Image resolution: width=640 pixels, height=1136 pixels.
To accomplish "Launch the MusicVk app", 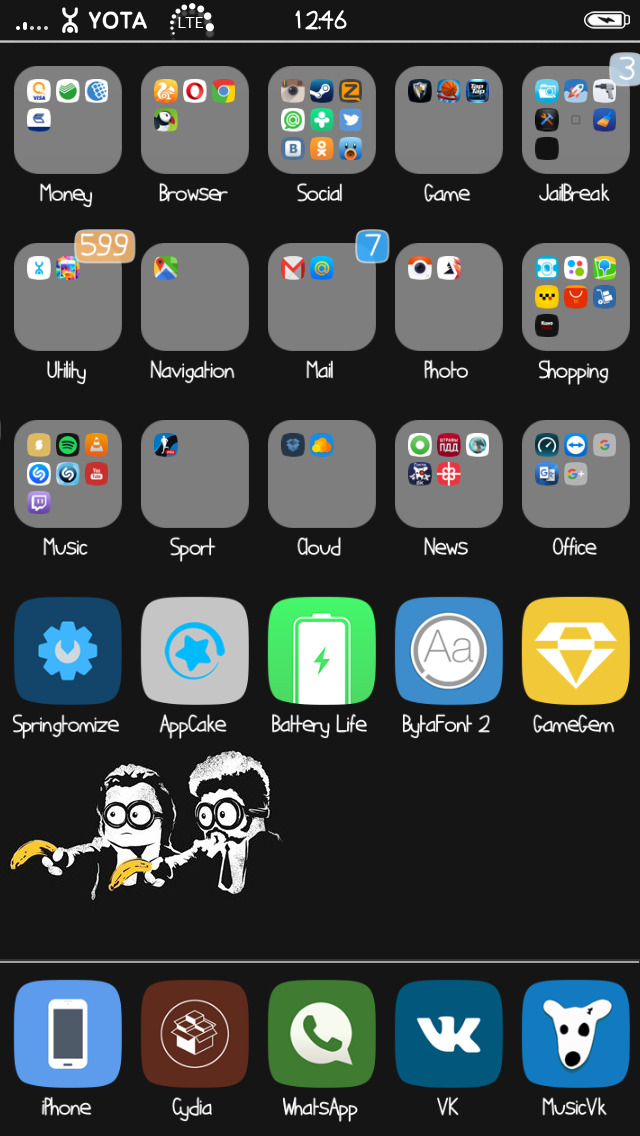I will click(576, 1034).
